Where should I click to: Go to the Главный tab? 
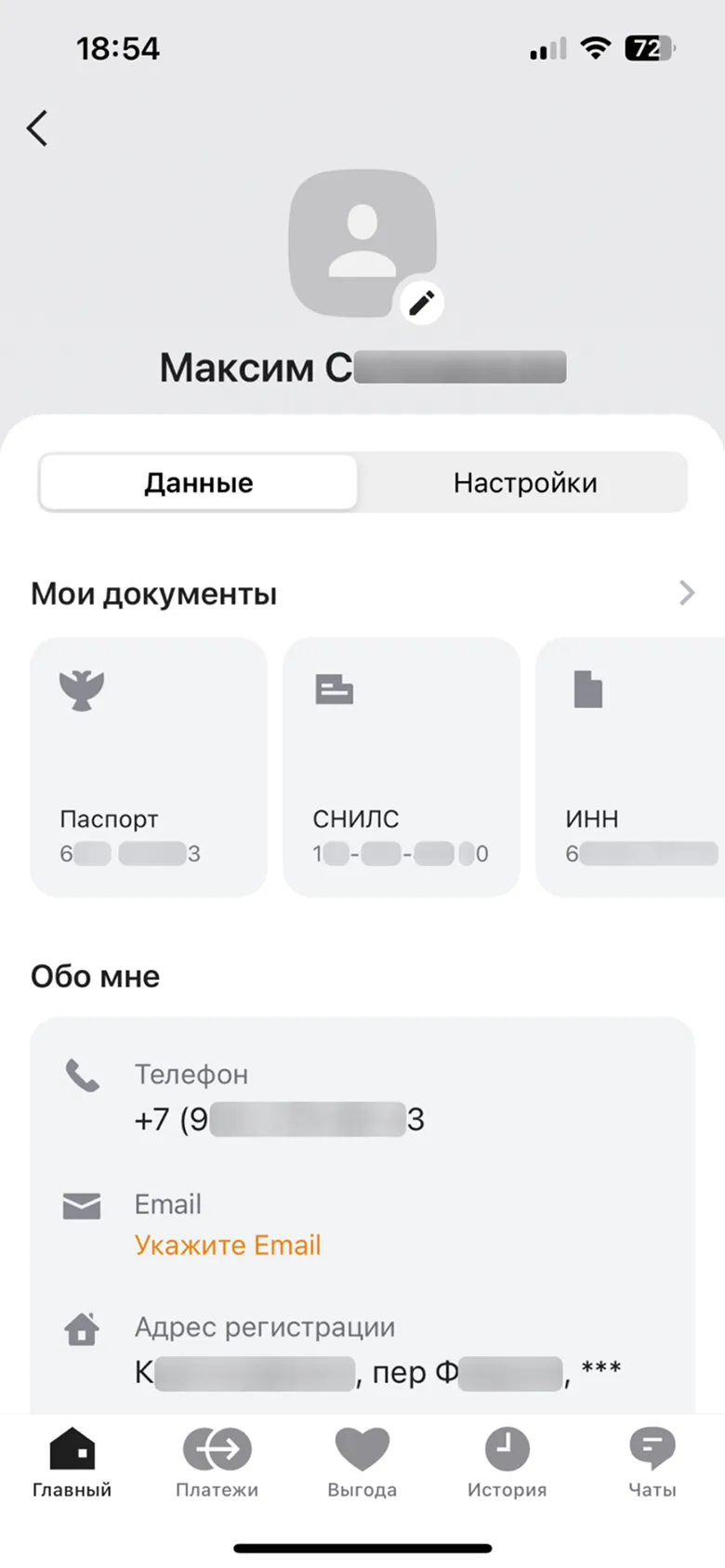pos(72,1462)
